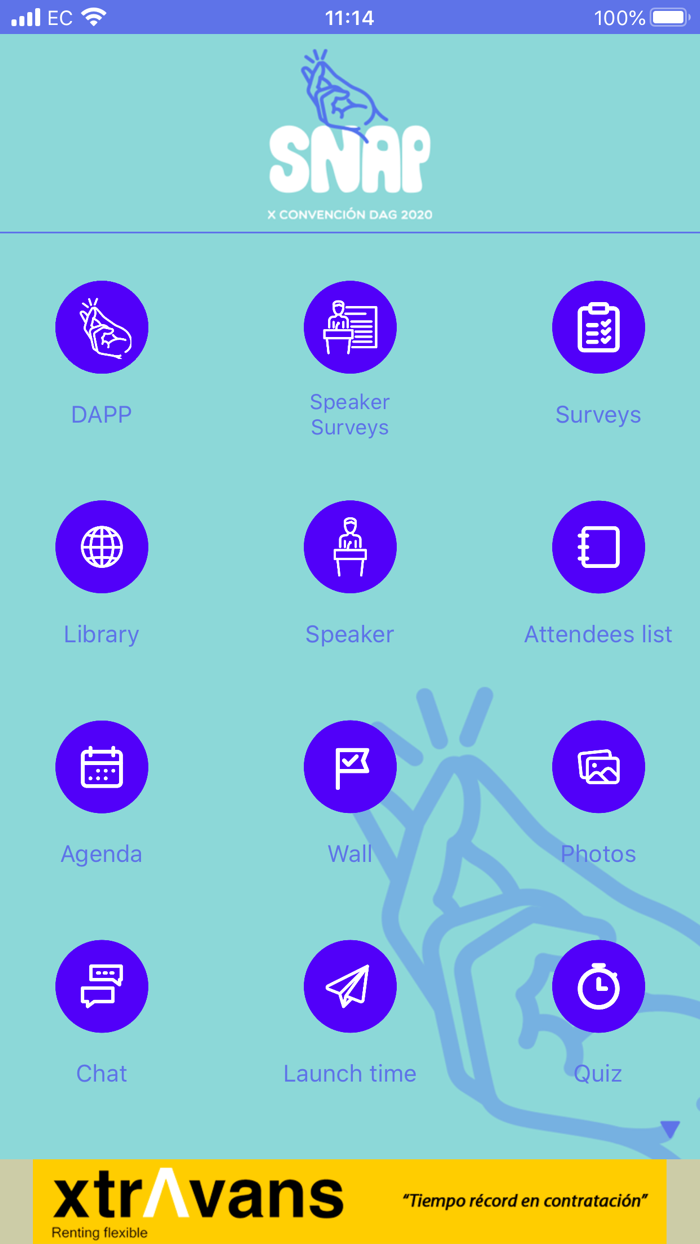
Task: Open Photos gallery
Action: (598, 767)
